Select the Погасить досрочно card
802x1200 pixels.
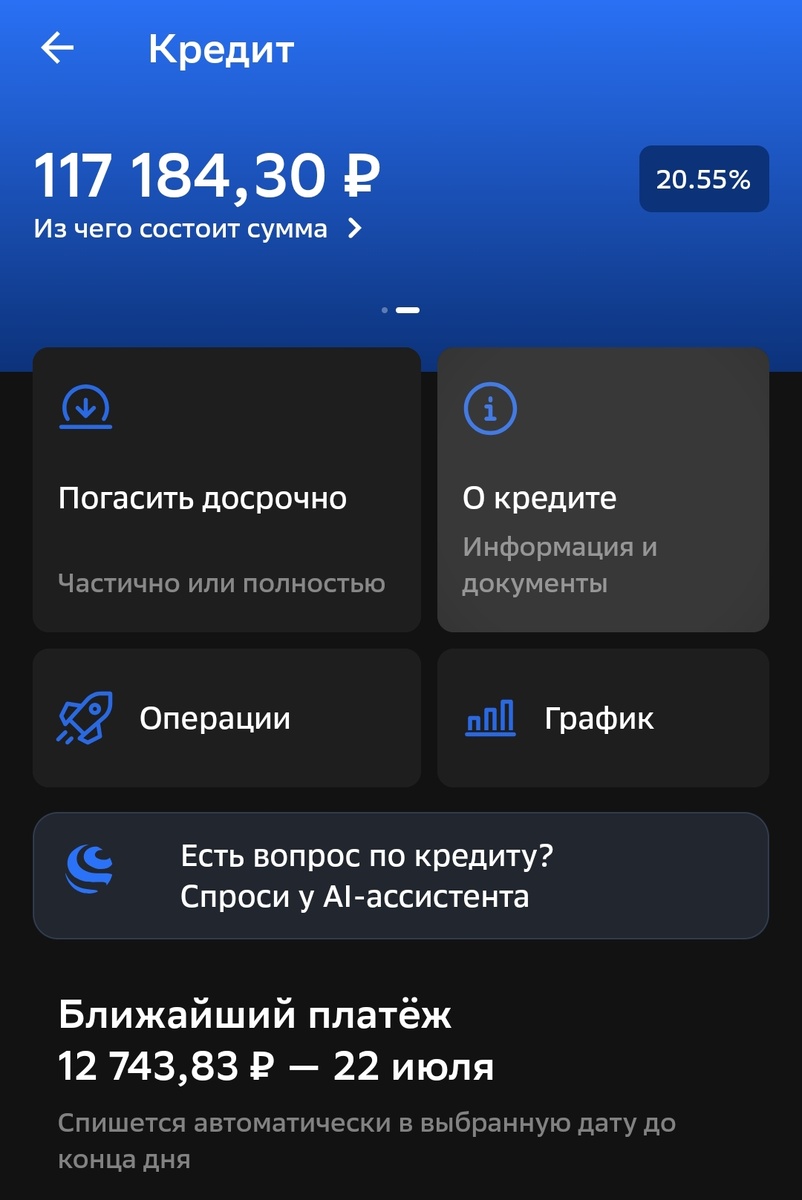227,489
